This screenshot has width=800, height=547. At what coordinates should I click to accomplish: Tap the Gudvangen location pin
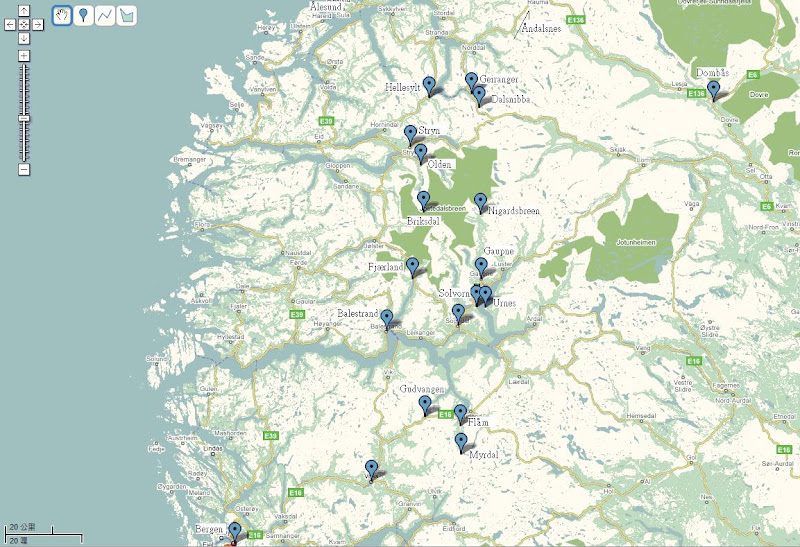(425, 404)
